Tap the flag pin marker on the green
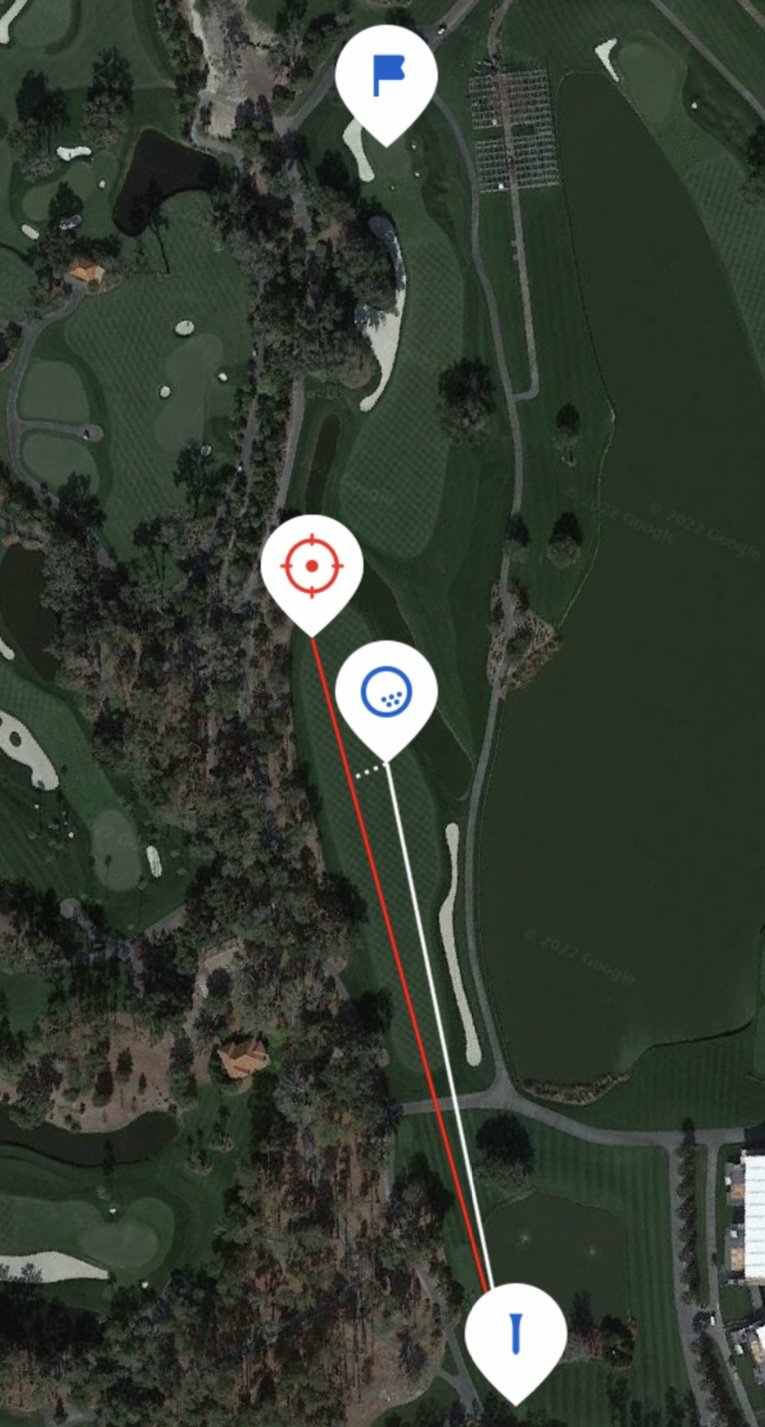 pyautogui.click(x=386, y=76)
